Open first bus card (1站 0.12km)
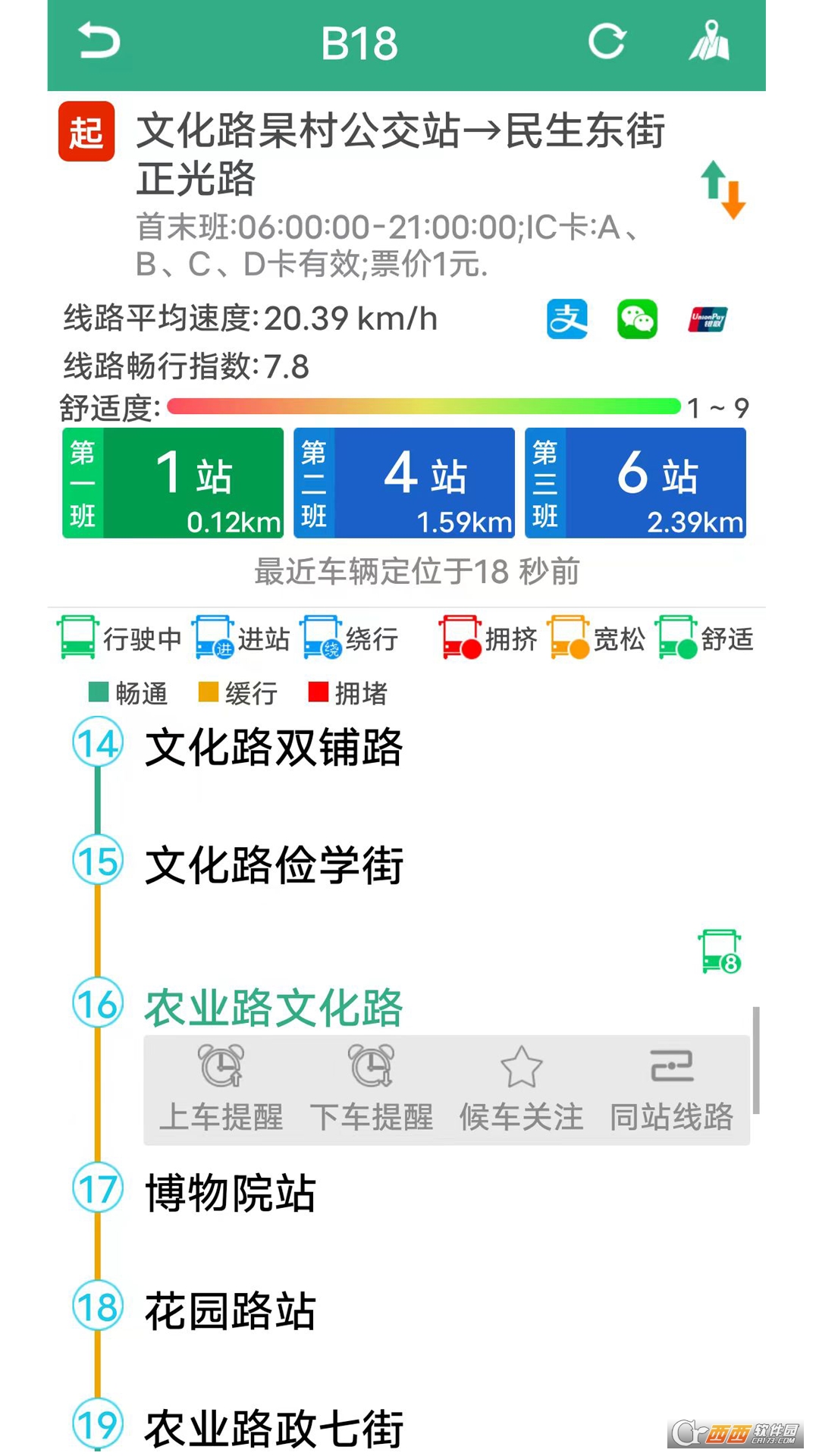The image size is (819, 1456). pyautogui.click(x=173, y=483)
